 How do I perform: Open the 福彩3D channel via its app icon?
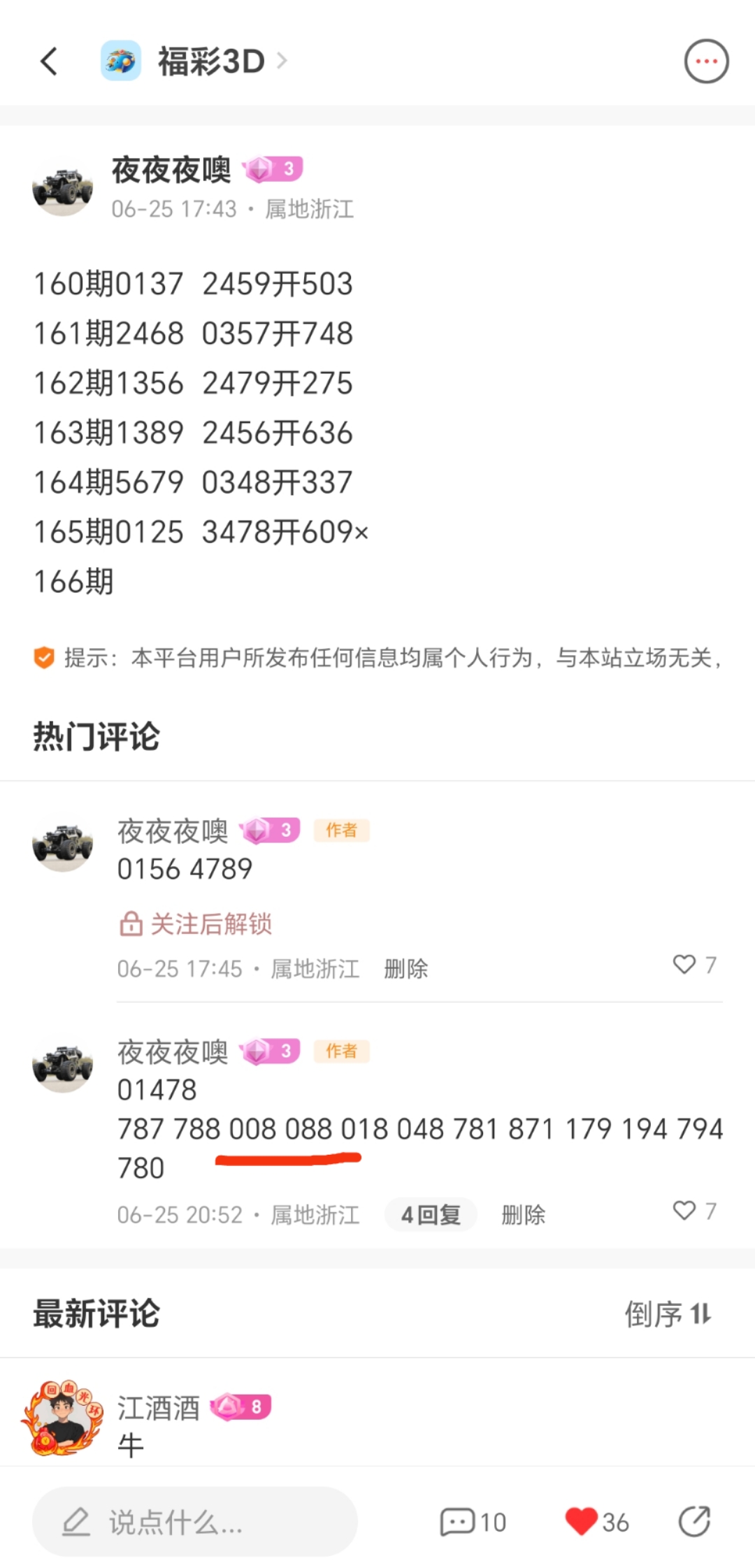(x=122, y=61)
